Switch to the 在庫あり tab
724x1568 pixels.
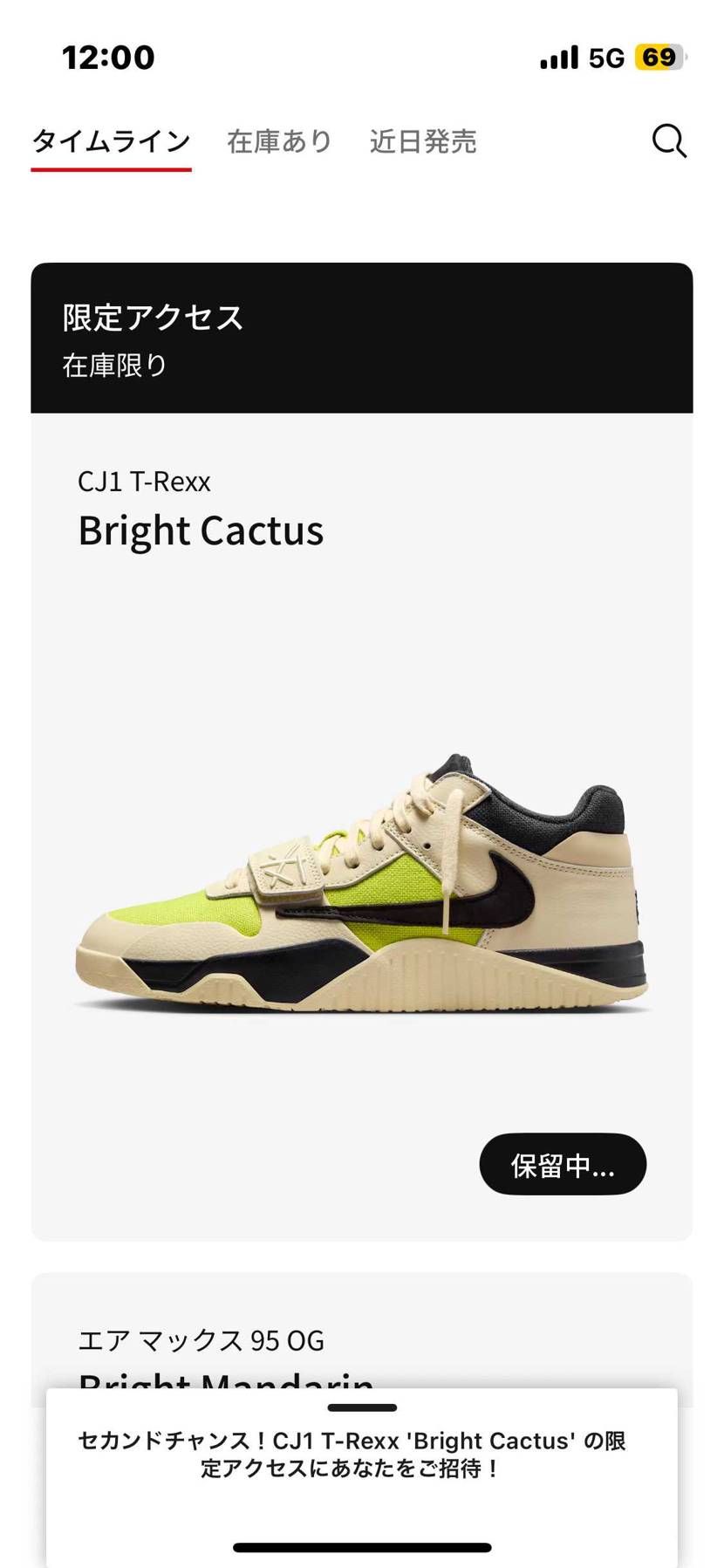click(279, 141)
